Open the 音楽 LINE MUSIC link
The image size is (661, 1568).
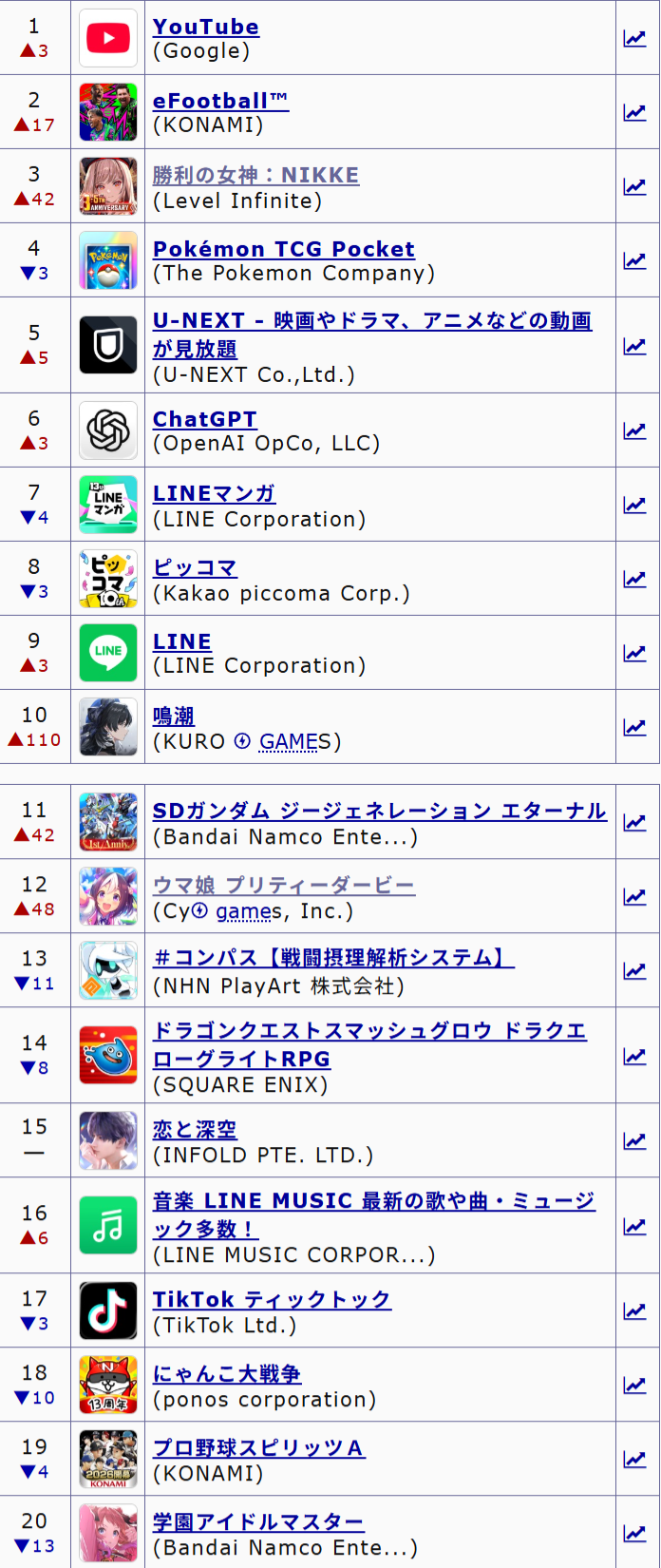point(373,1201)
